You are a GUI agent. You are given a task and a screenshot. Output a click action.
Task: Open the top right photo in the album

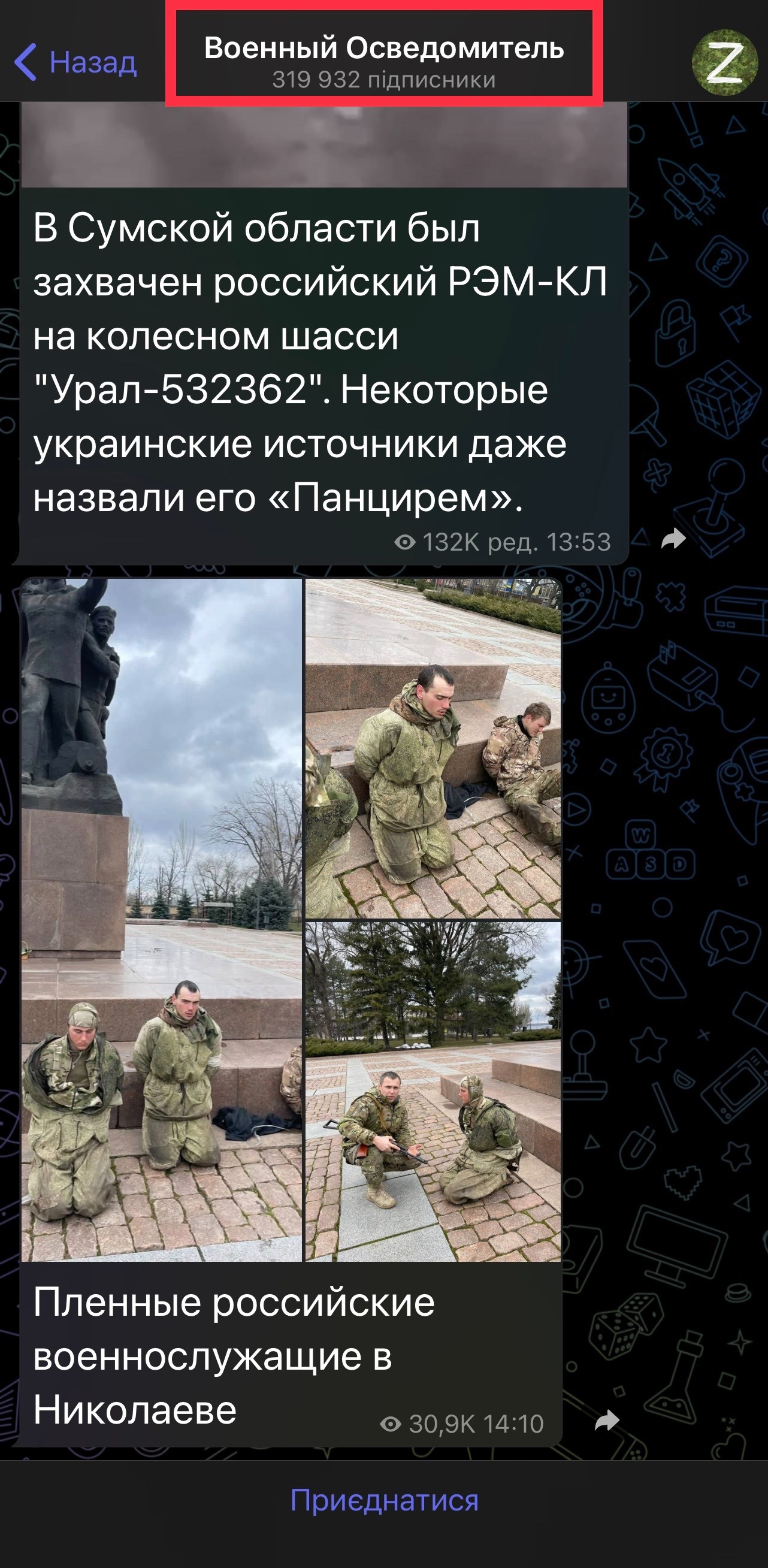coord(433,748)
